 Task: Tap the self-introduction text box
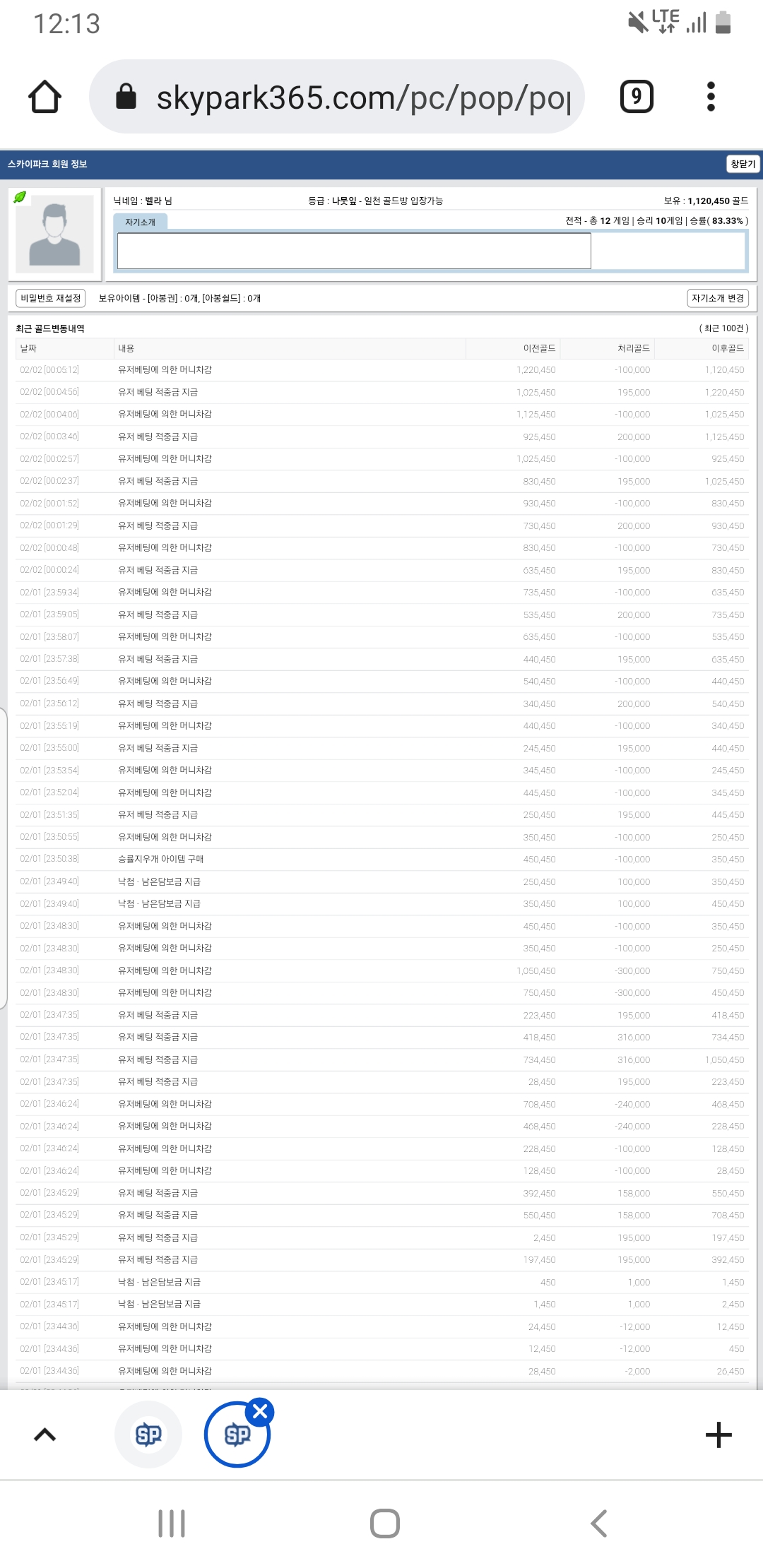(354, 251)
